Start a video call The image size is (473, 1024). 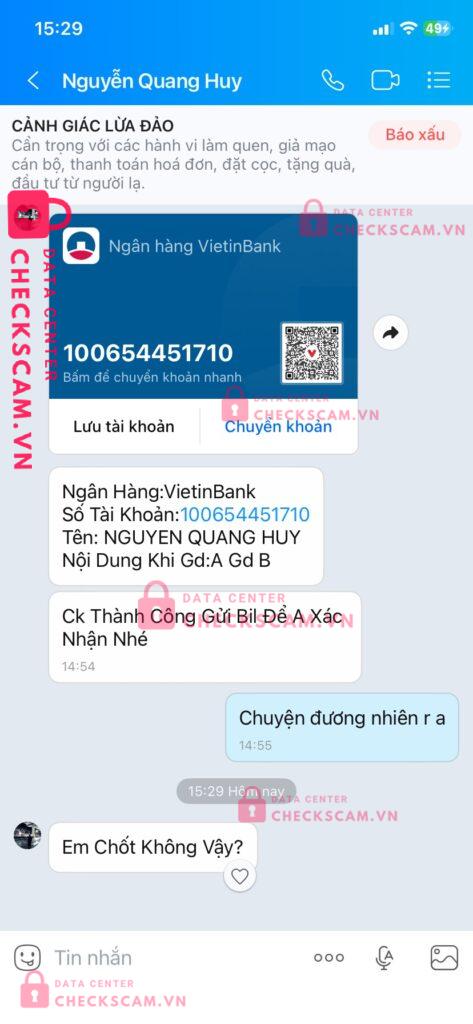[x=385, y=80]
